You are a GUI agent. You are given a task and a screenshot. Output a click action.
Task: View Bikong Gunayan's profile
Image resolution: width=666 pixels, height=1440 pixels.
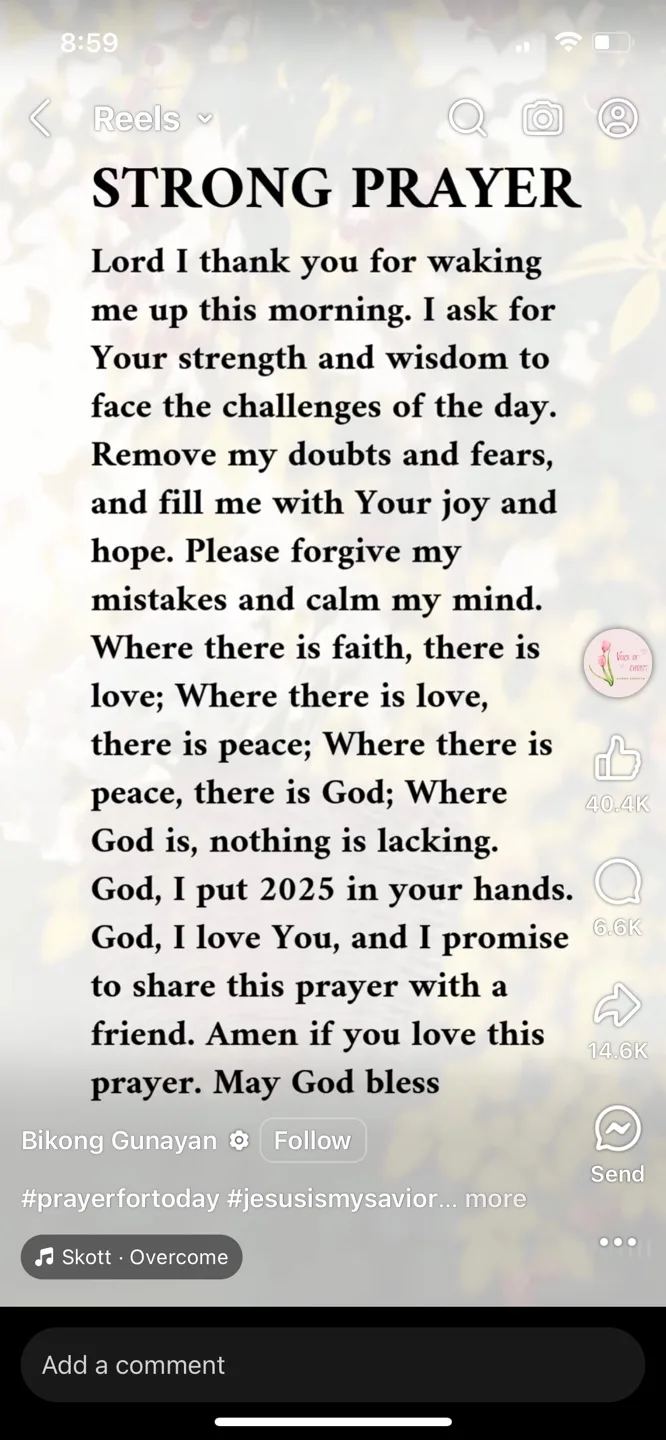(119, 1140)
